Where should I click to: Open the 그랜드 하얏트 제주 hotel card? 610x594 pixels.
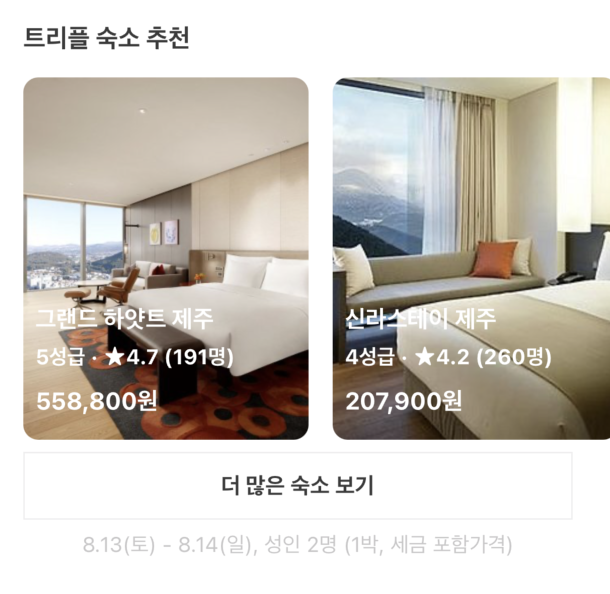click(x=166, y=258)
